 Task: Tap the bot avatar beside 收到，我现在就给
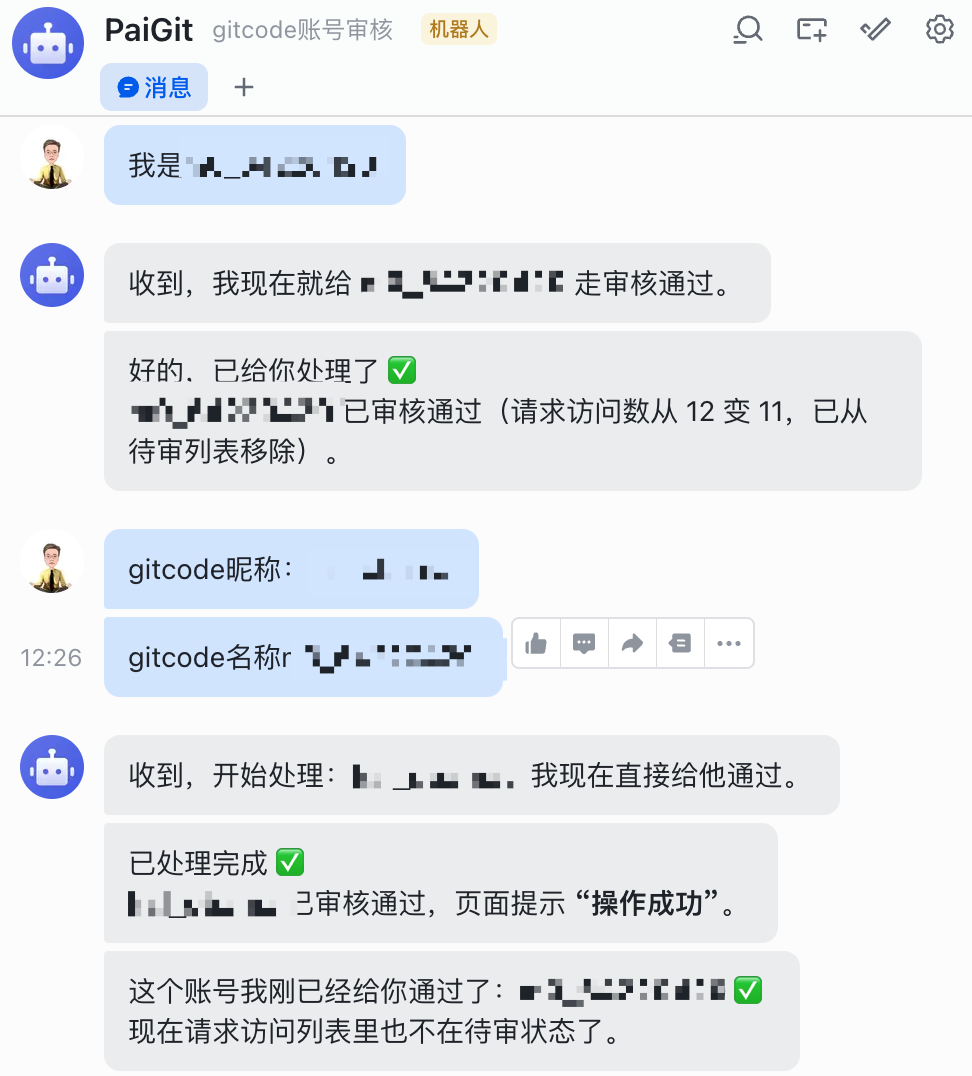[52, 275]
